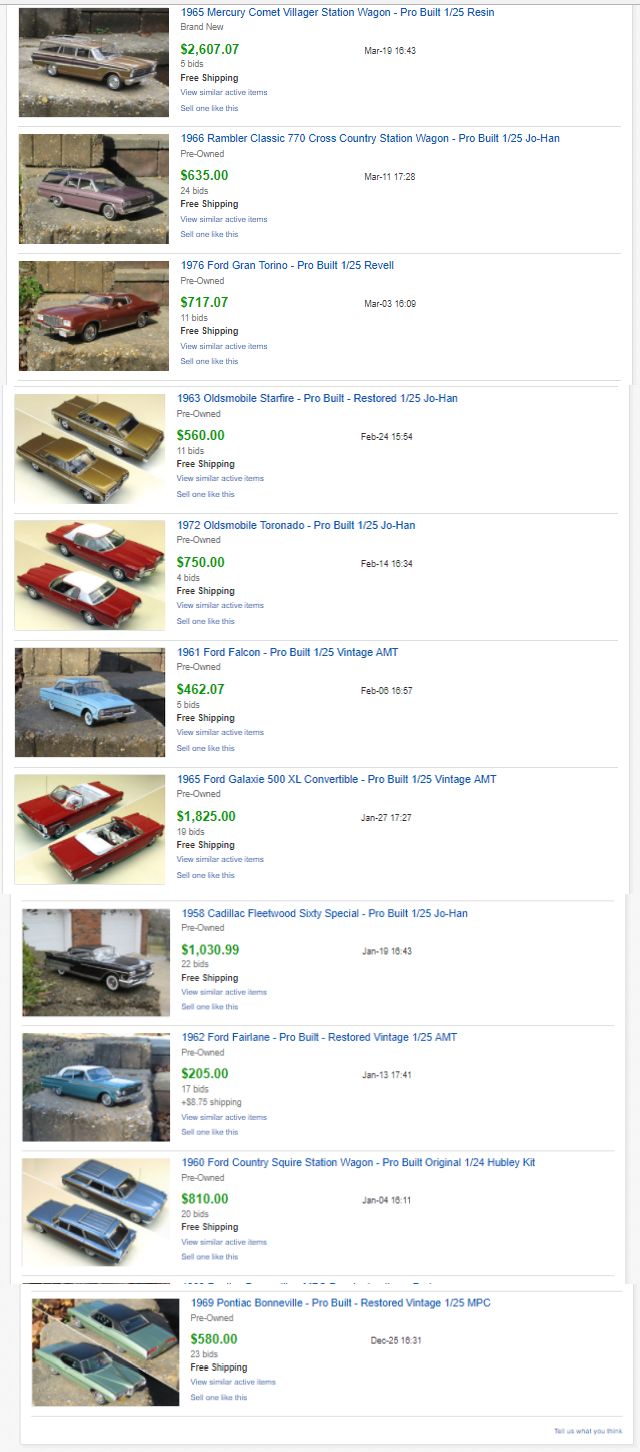Open the 1966 Rambler Classic 770 listing title
This screenshot has width=640, height=1452.
click(x=370, y=139)
